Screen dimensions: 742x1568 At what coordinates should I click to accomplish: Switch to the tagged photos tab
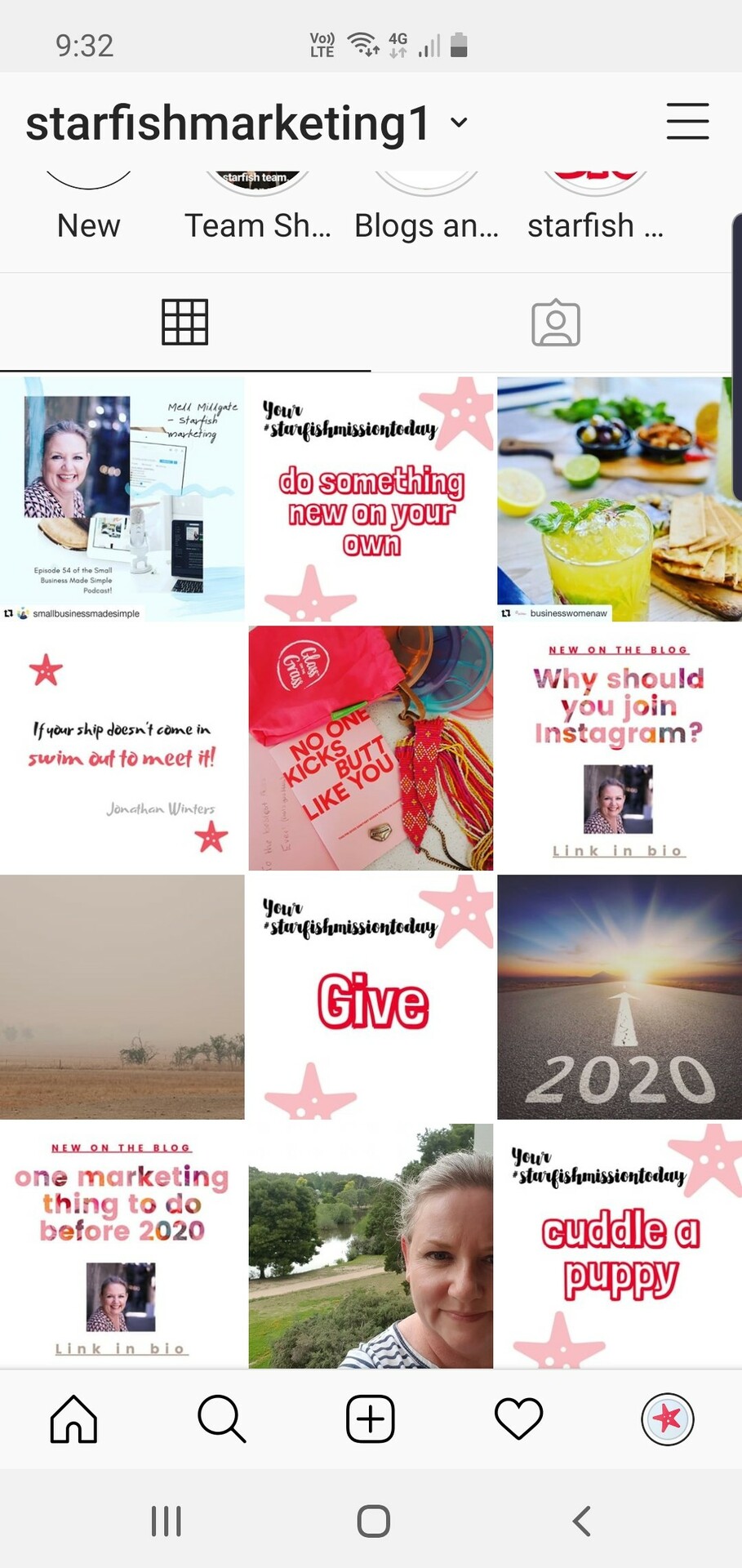[556, 323]
